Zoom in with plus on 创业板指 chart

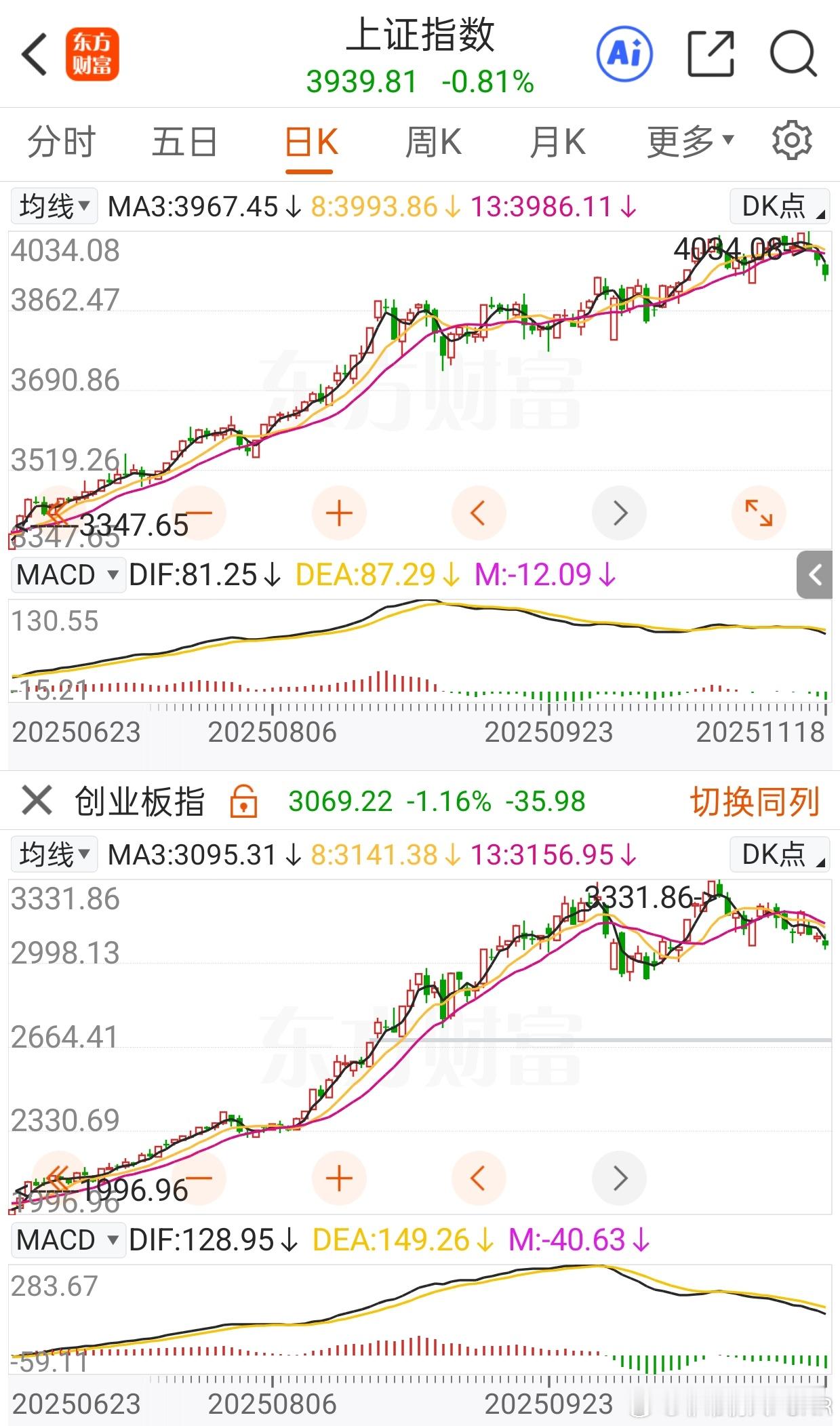(x=339, y=1179)
